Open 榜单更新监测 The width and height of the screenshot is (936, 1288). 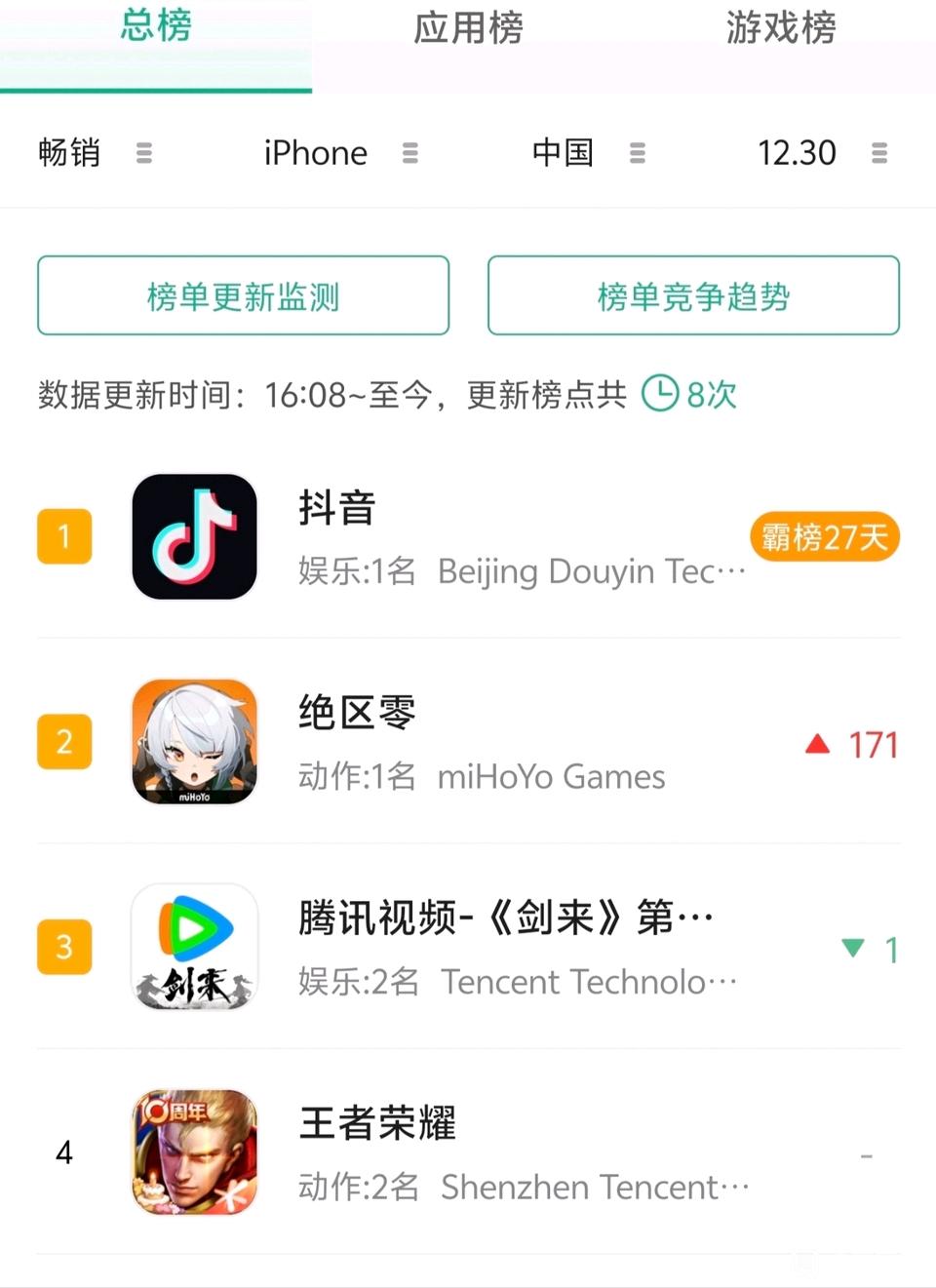coord(243,295)
